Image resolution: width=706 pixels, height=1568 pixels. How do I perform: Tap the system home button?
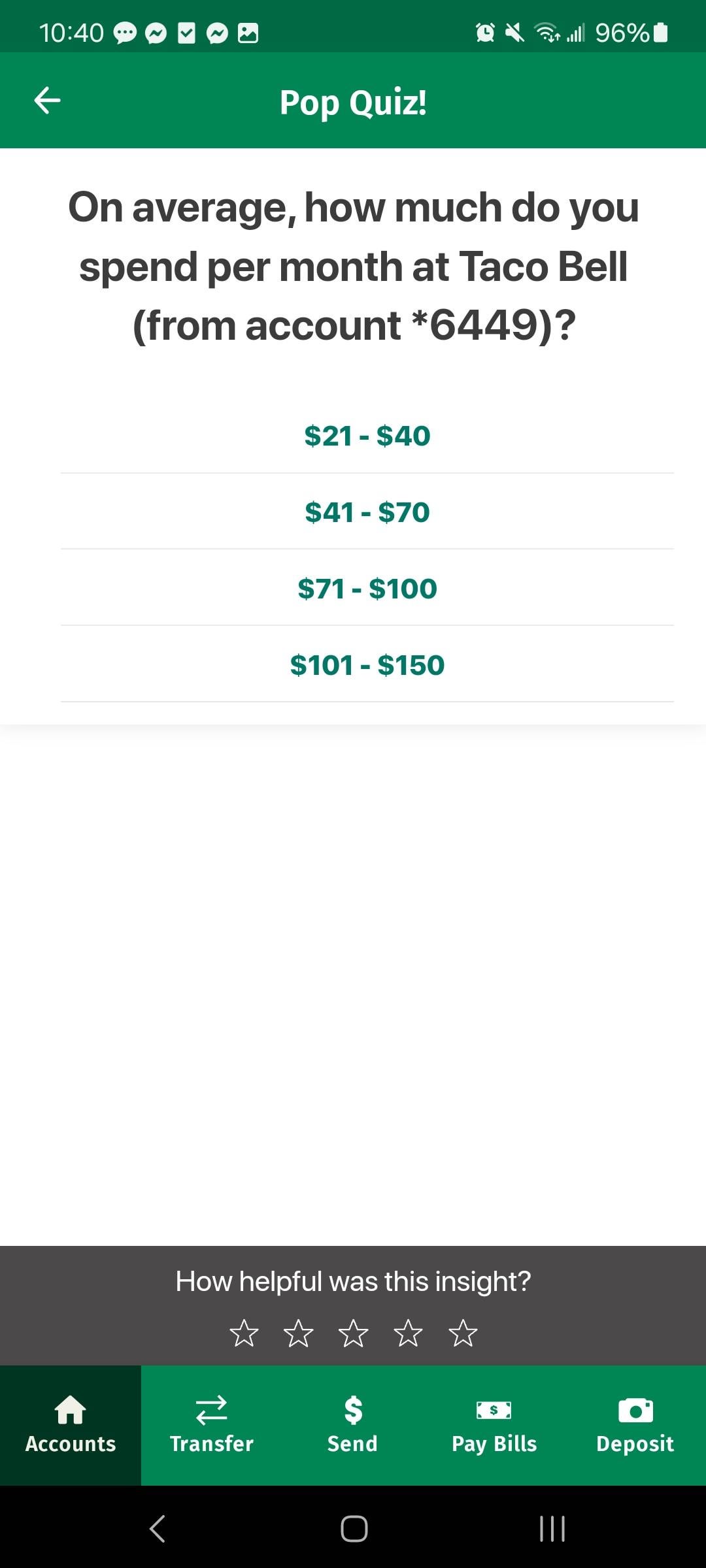[354, 1529]
